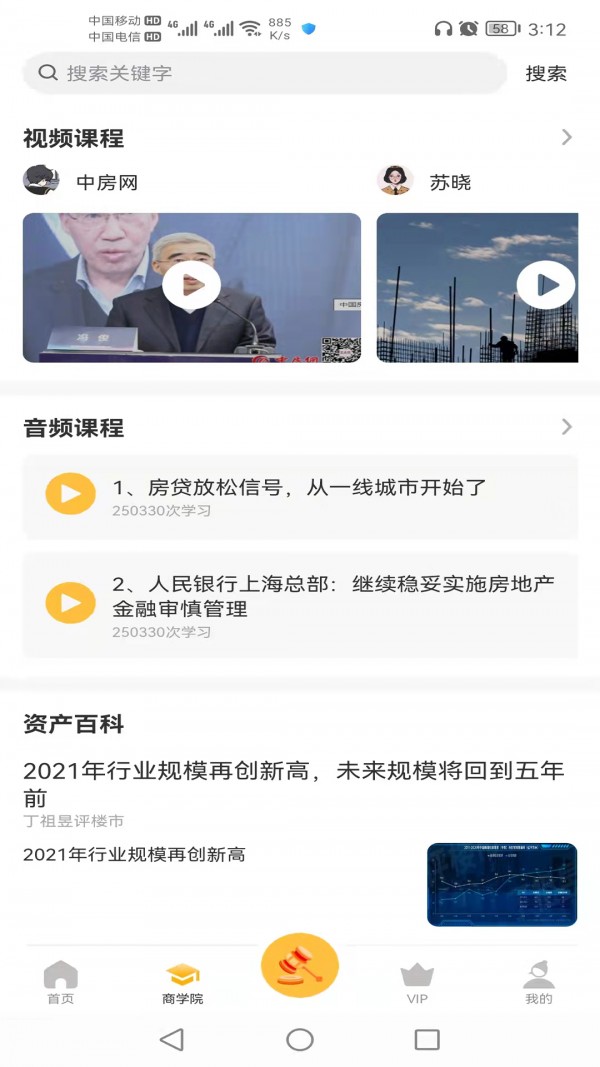The image size is (600, 1067).
Task: Tap the system back button
Action: pyautogui.click(x=172, y=1039)
